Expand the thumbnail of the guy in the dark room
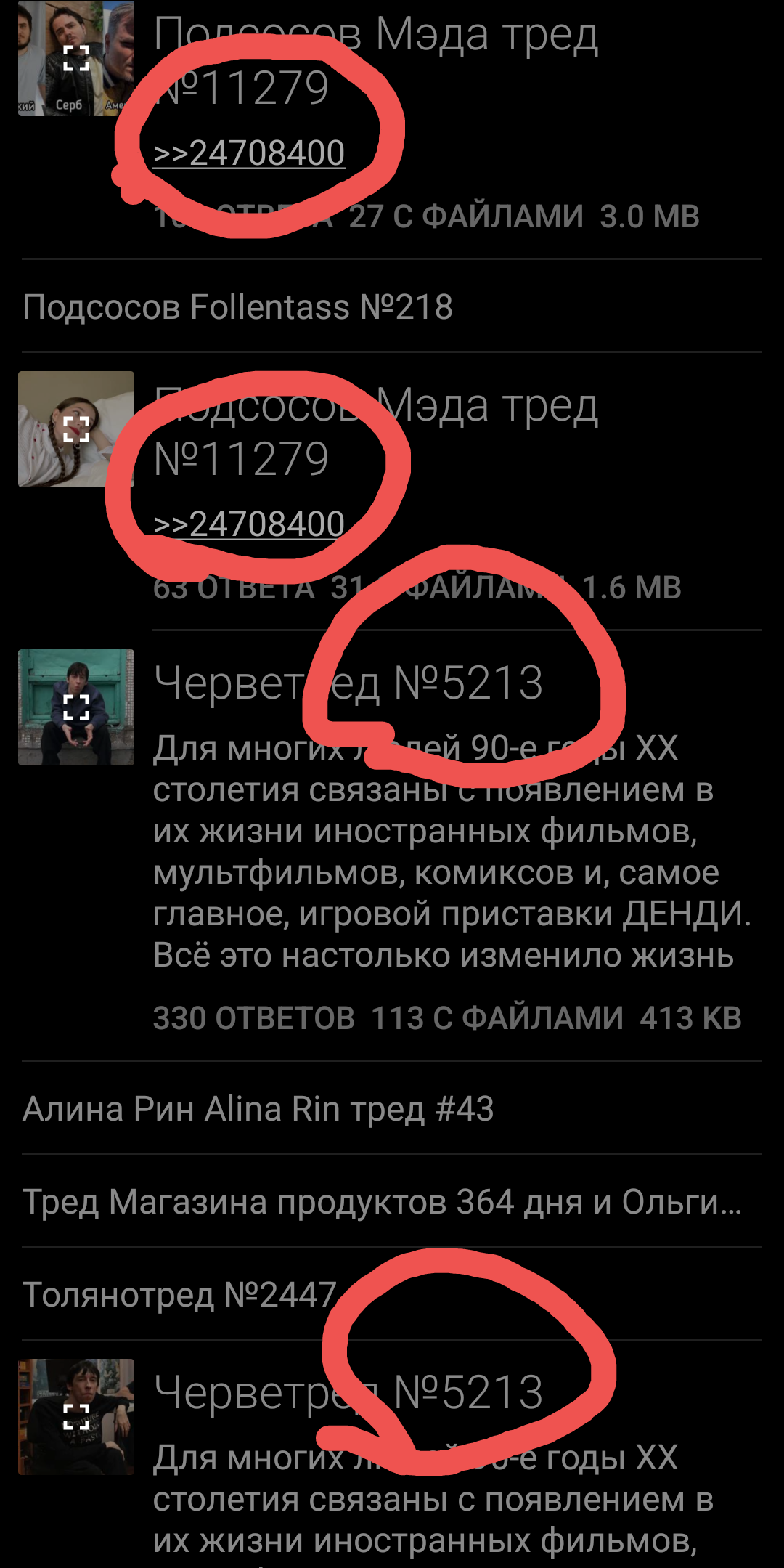This screenshot has height=1568, width=784. [76, 1417]
